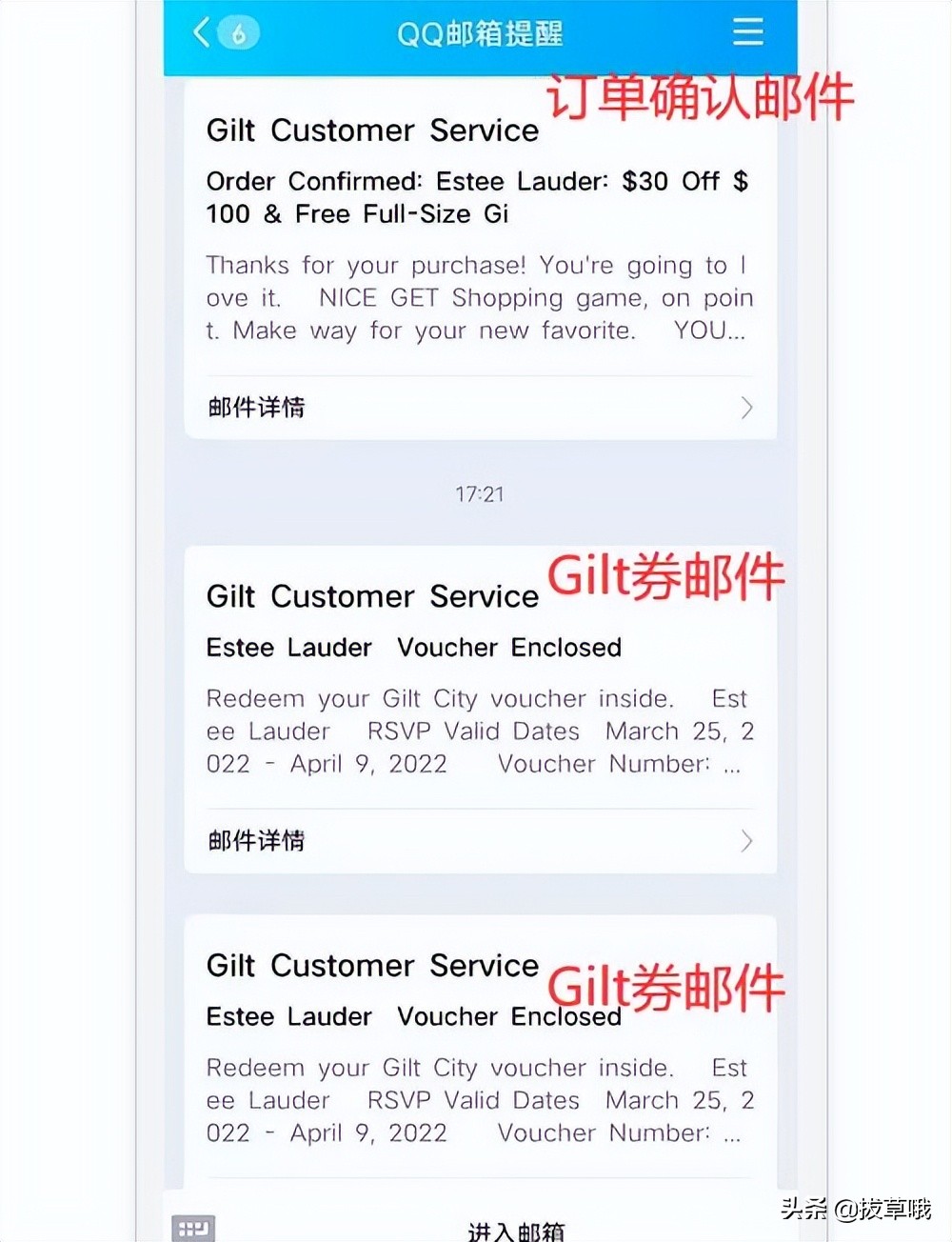Tap the chevron arrow on first 邮件详情 row
Screen dimensions: 952x1242
pos(748,408)
